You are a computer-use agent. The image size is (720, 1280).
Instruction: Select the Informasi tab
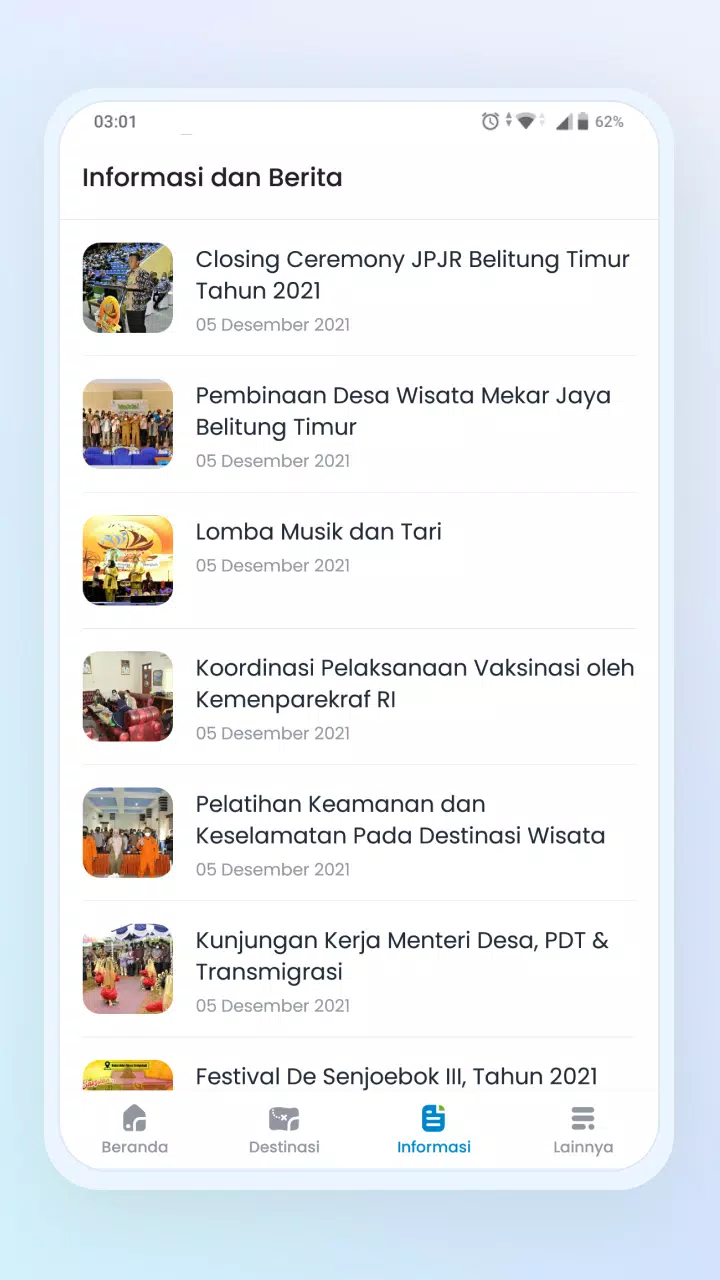(x=434, y=1130)
